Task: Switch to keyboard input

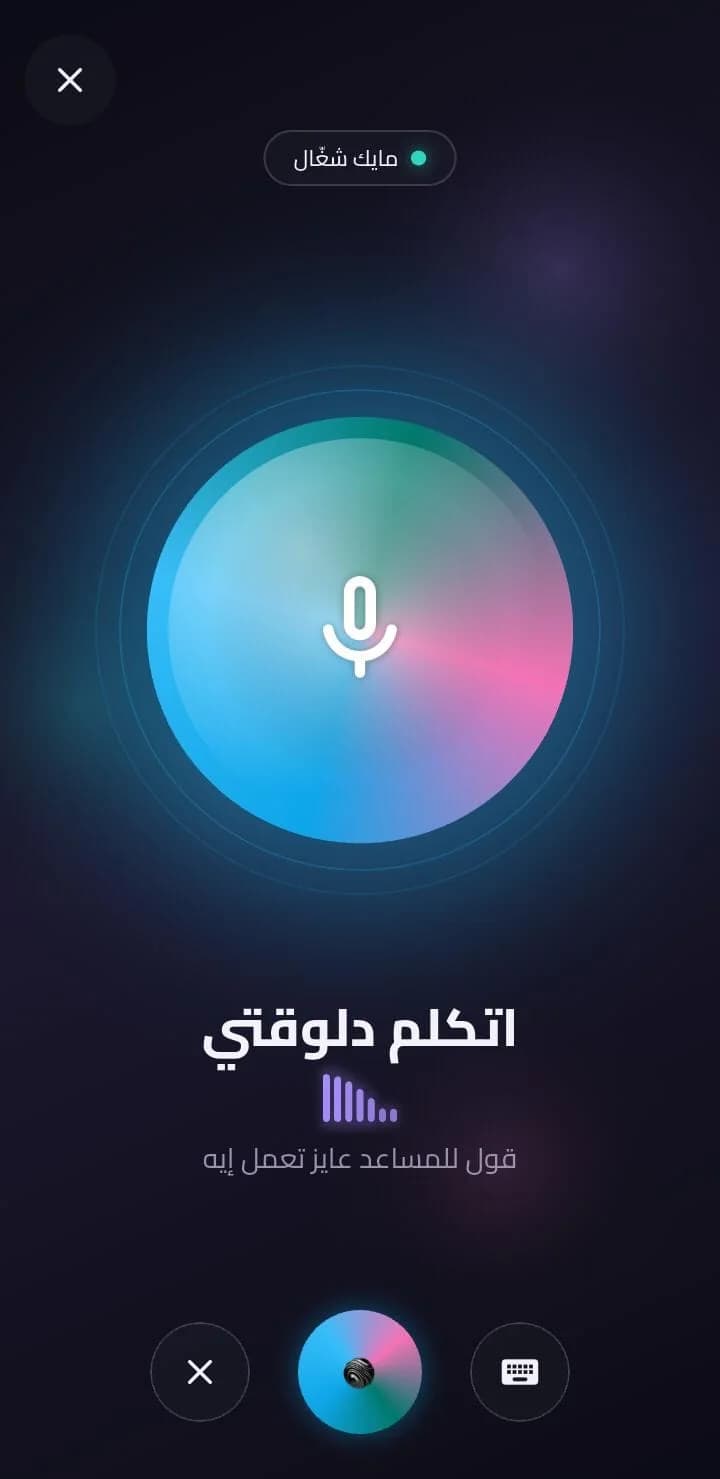Action: point(520,1372)
